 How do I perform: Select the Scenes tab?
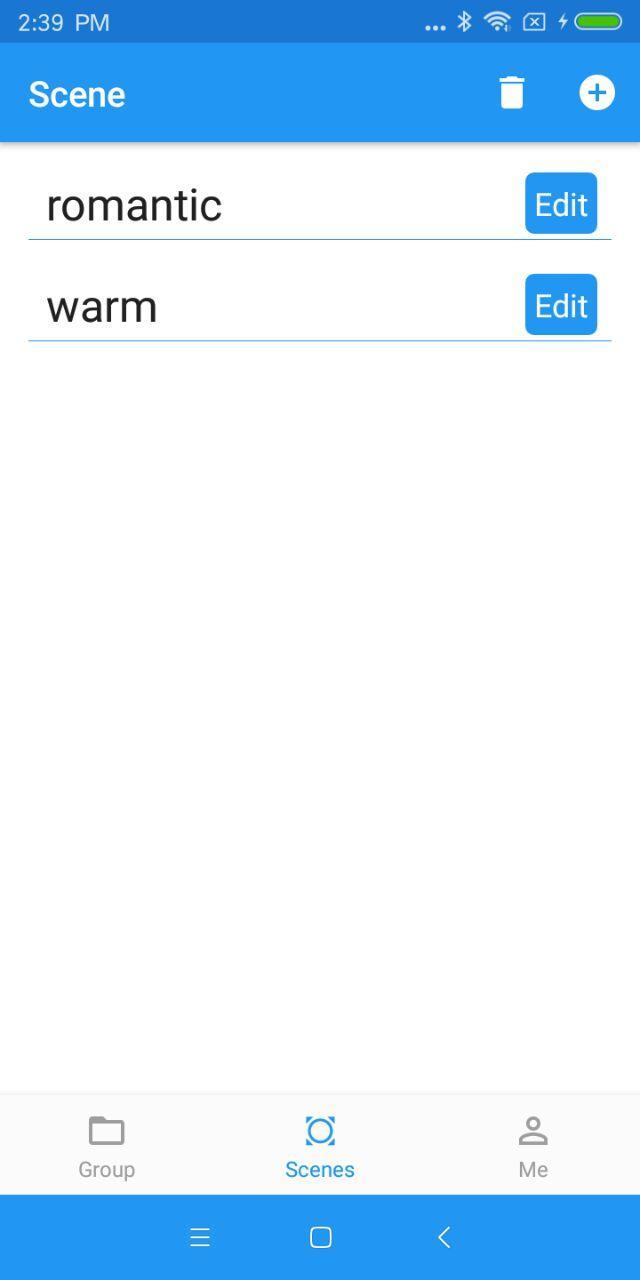tap(320, 1146)
